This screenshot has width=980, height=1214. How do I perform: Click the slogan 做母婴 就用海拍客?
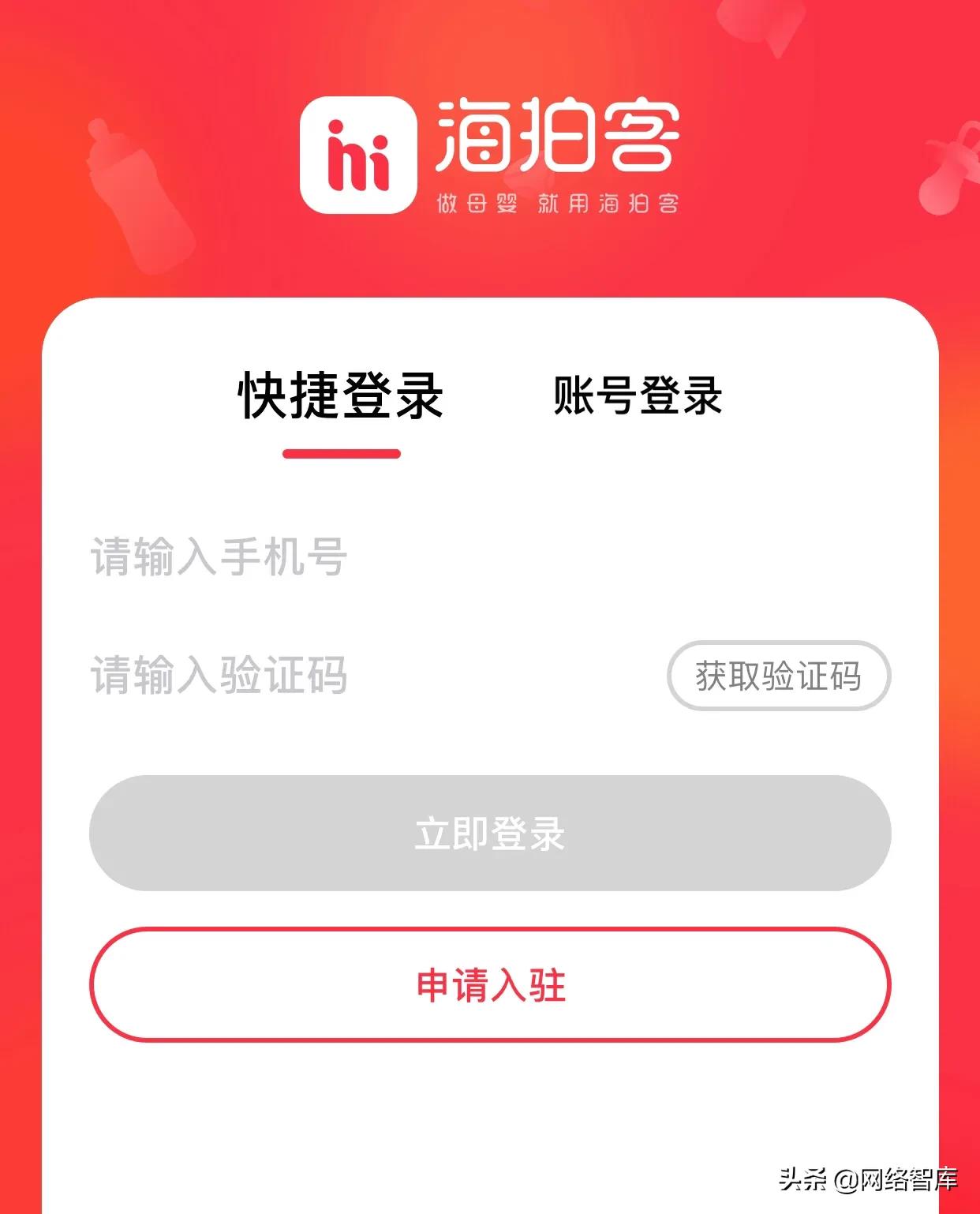[562, 204]
